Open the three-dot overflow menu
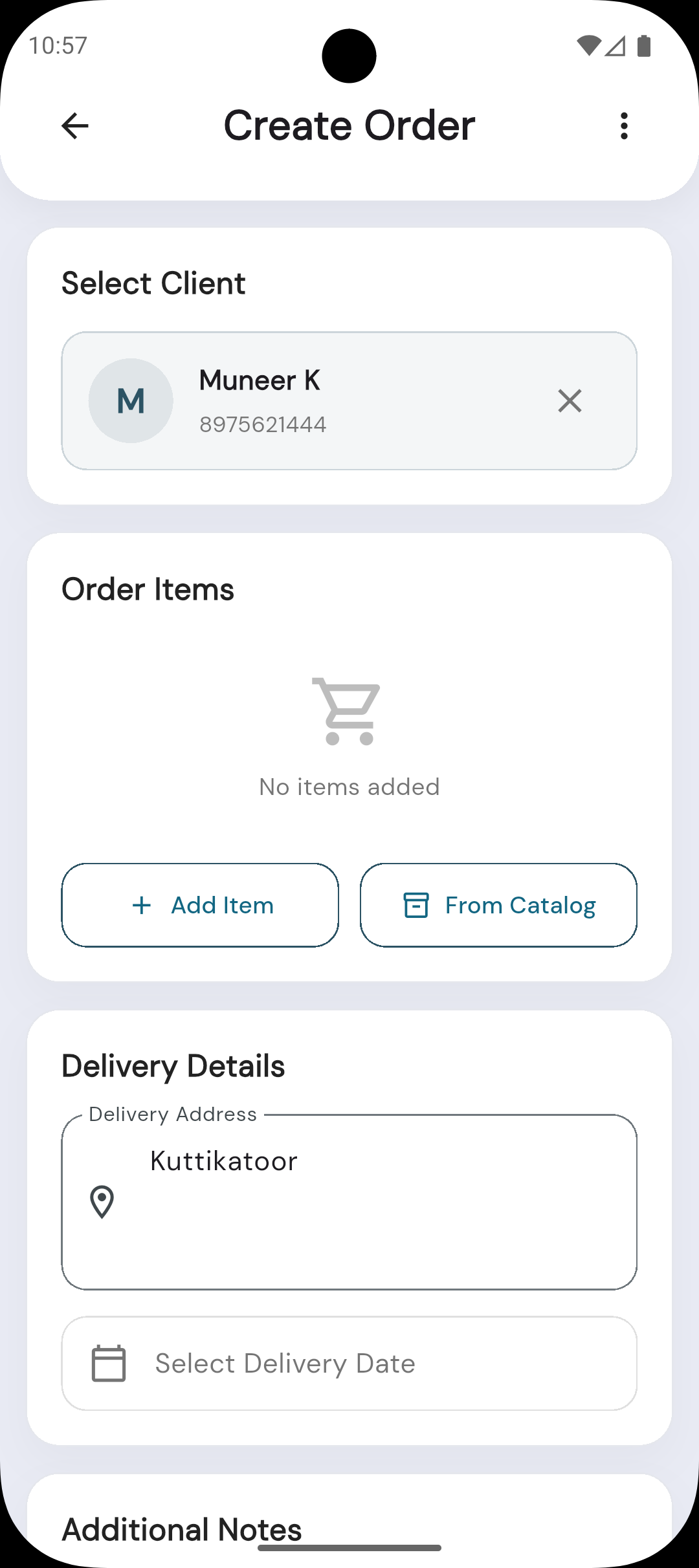Image resolution: width=699 pixels, height=1568 pixels. [x=624, y=125]
